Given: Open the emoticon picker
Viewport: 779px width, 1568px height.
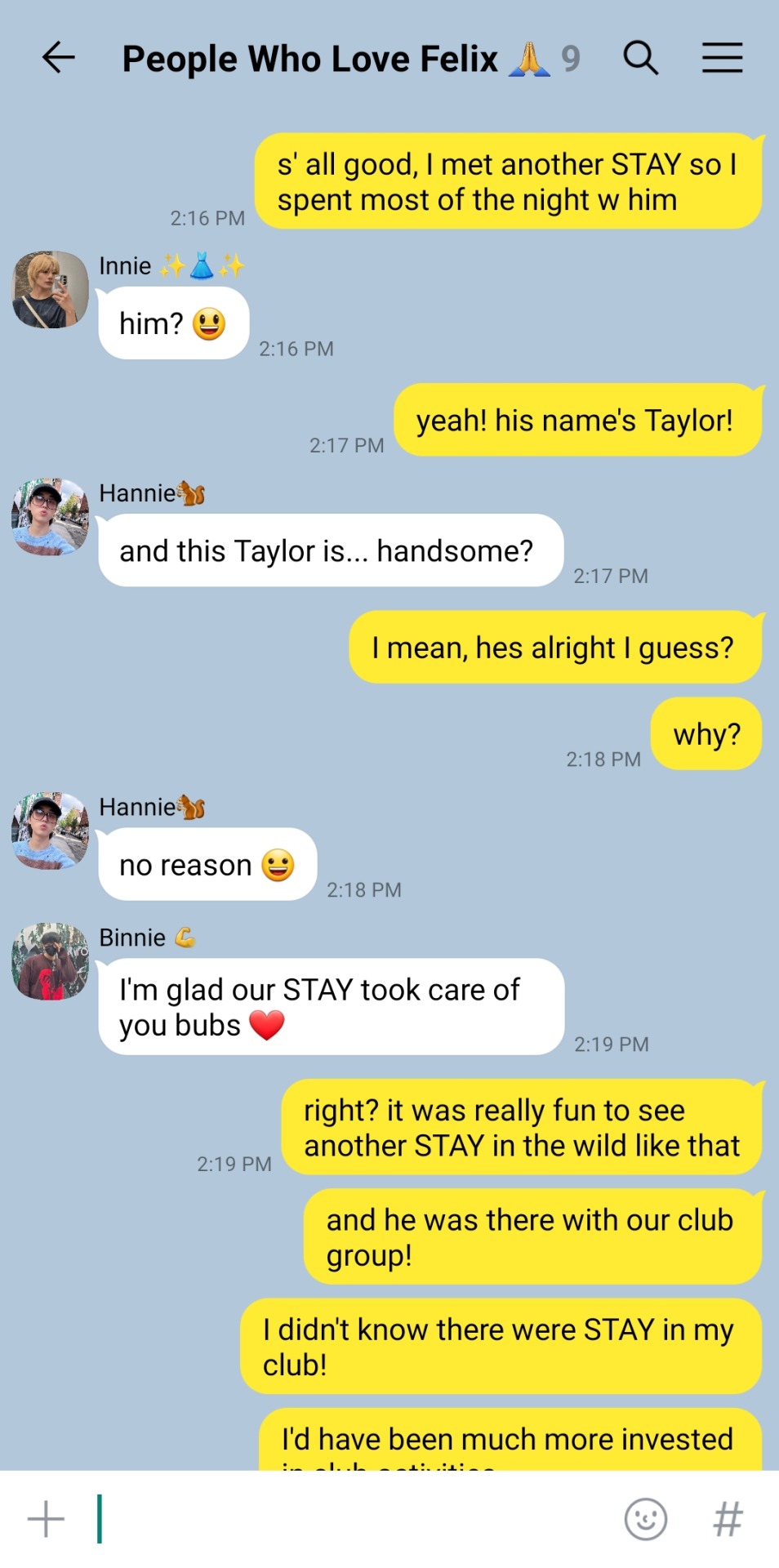Looking at the screenshot, I should point(645,1519).
